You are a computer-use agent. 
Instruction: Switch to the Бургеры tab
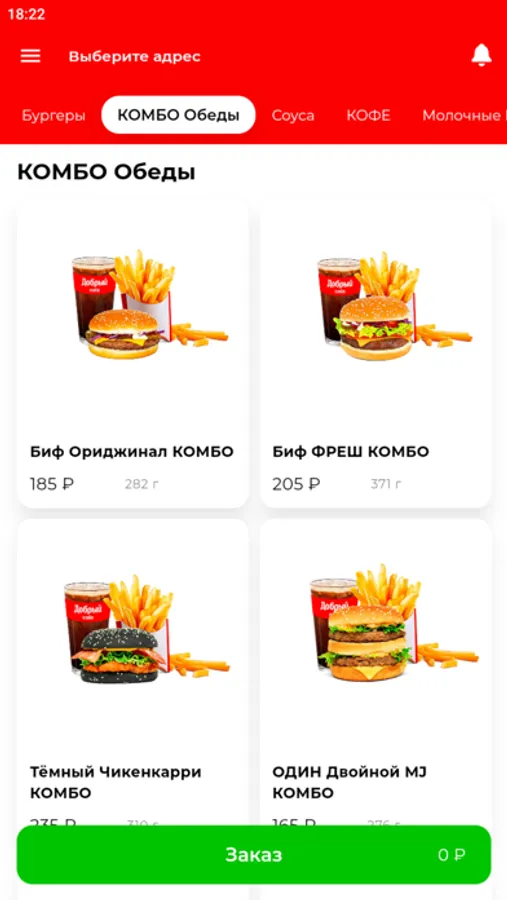tap(53, 115)
